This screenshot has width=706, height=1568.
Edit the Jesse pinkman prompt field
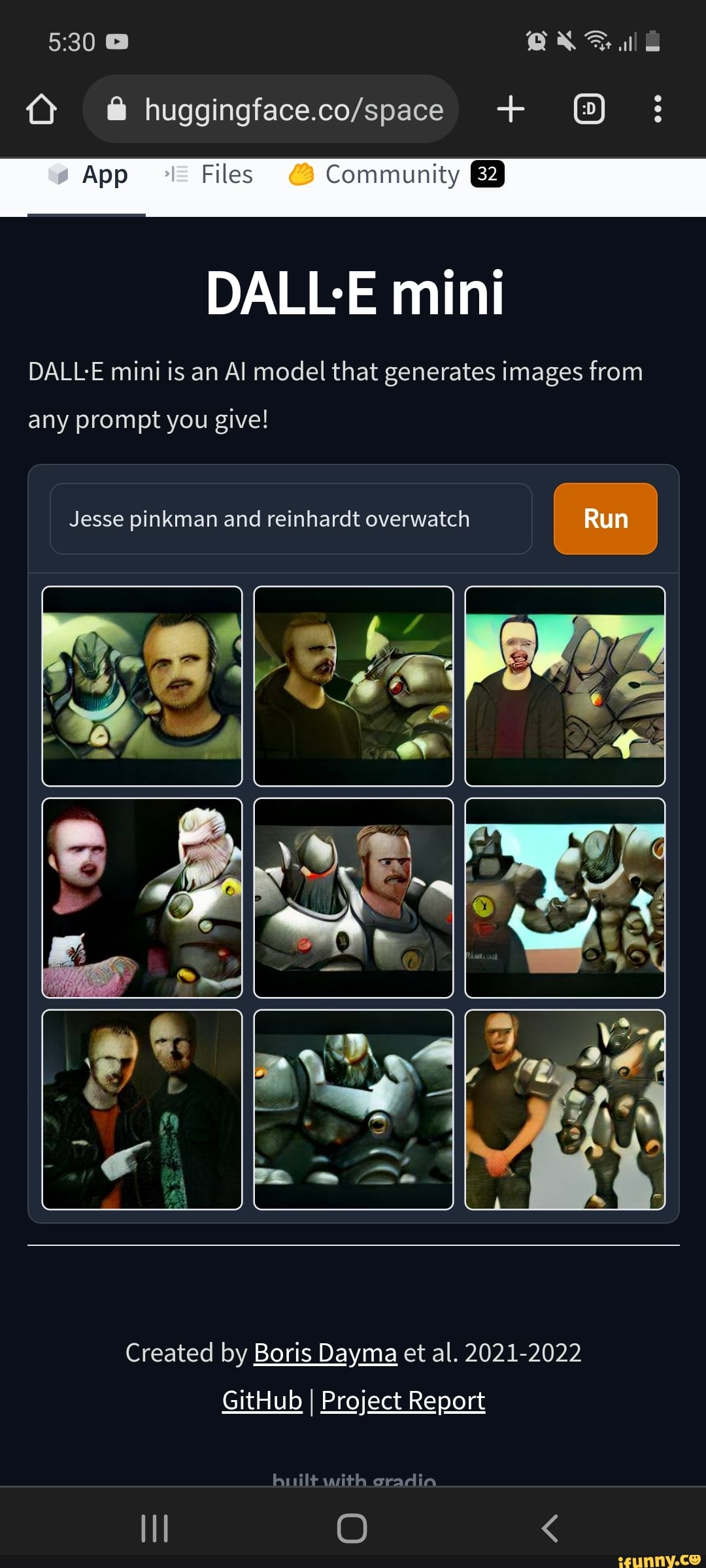(x=291, y=519)
